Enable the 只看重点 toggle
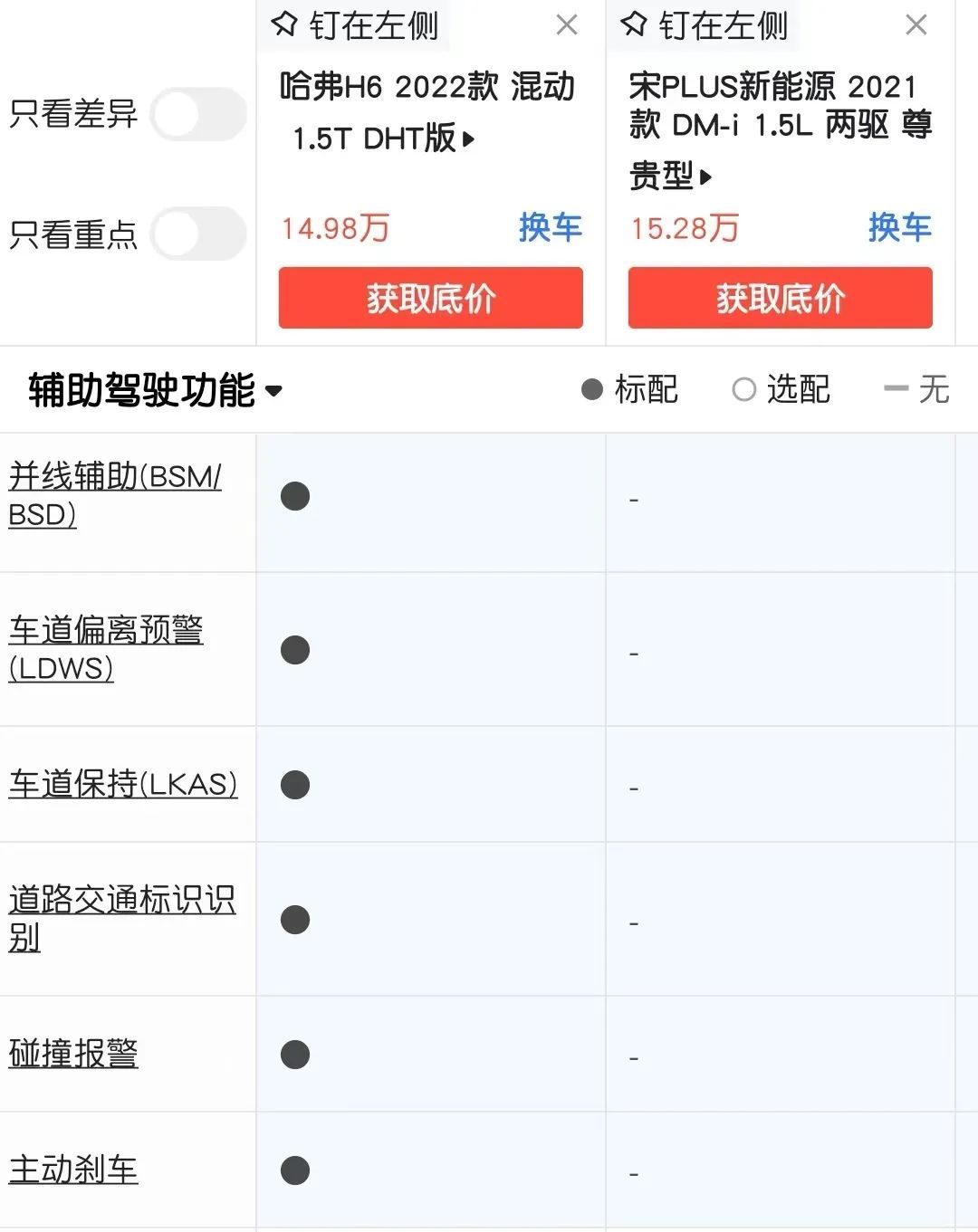The width and height of the screenshot is (978, 1232). tap(198, 234)
